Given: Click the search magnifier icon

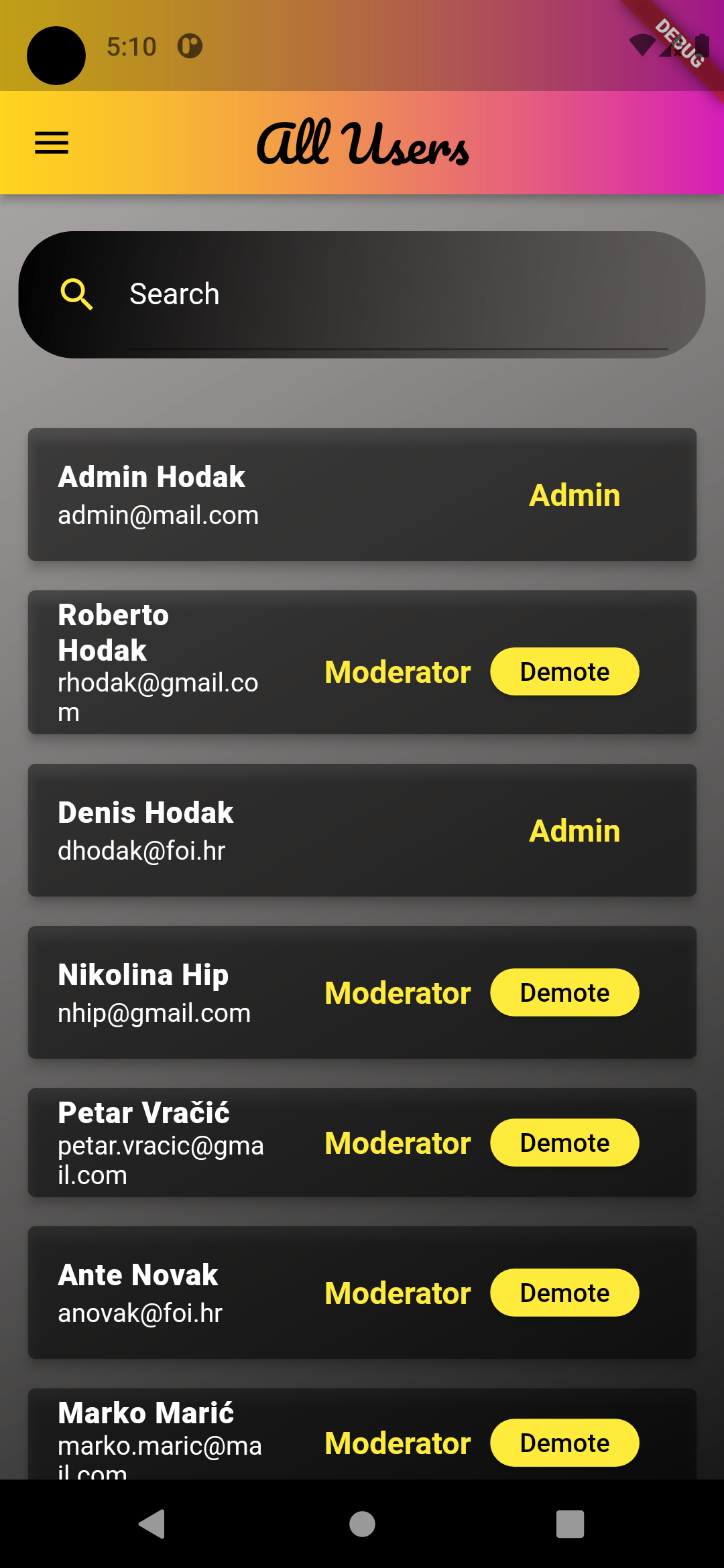Looking at the screenshot, I should (76, 293).
